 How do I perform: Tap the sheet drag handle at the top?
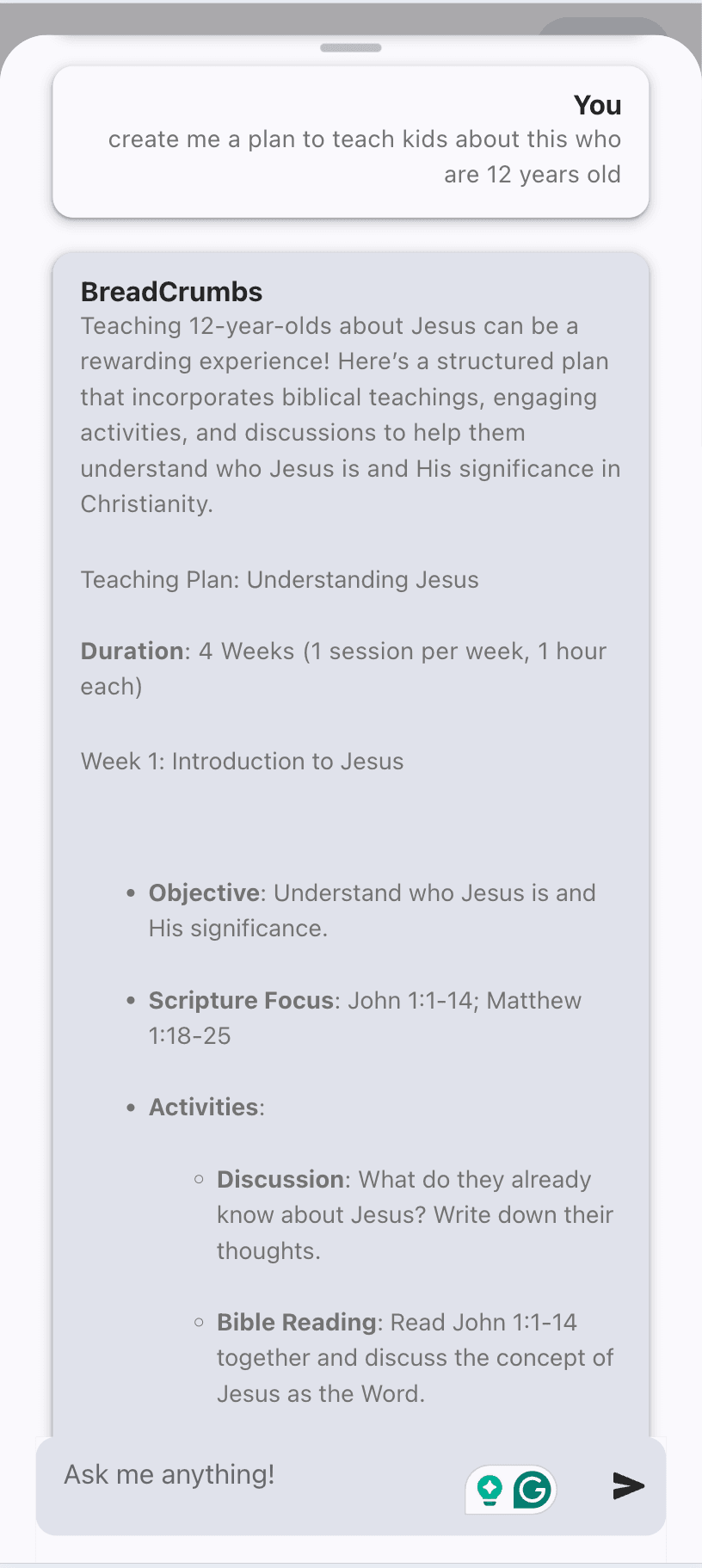(x=351, y=48)
